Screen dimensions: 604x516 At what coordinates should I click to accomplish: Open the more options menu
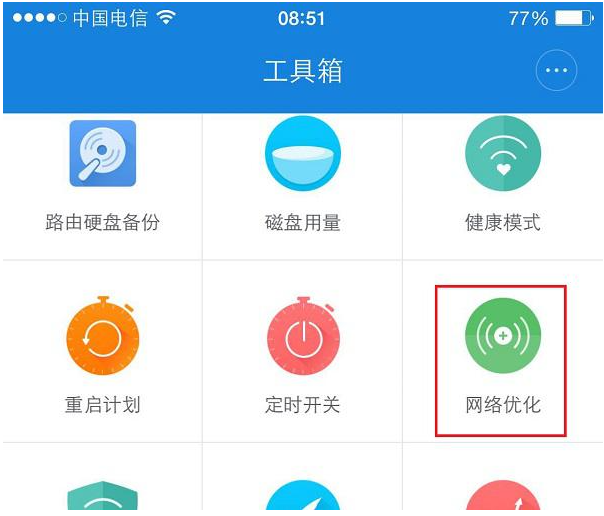point(557,71)
